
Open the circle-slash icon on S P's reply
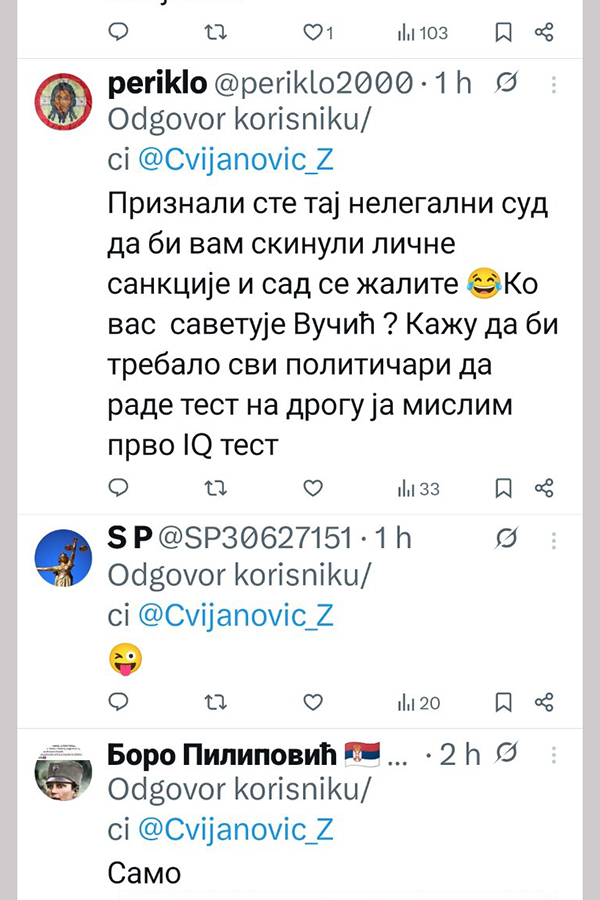coord(507,538)
